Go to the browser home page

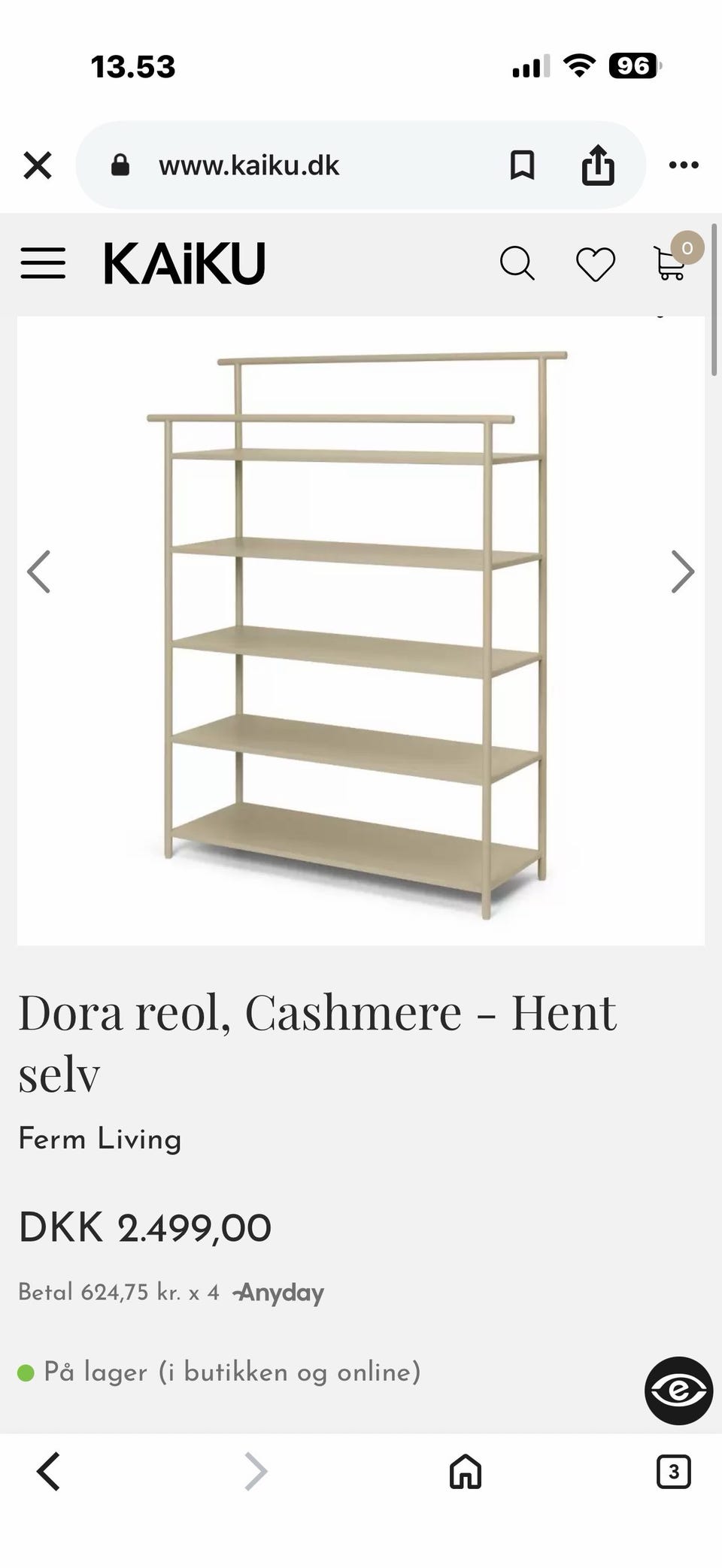tap(465, 1472)
